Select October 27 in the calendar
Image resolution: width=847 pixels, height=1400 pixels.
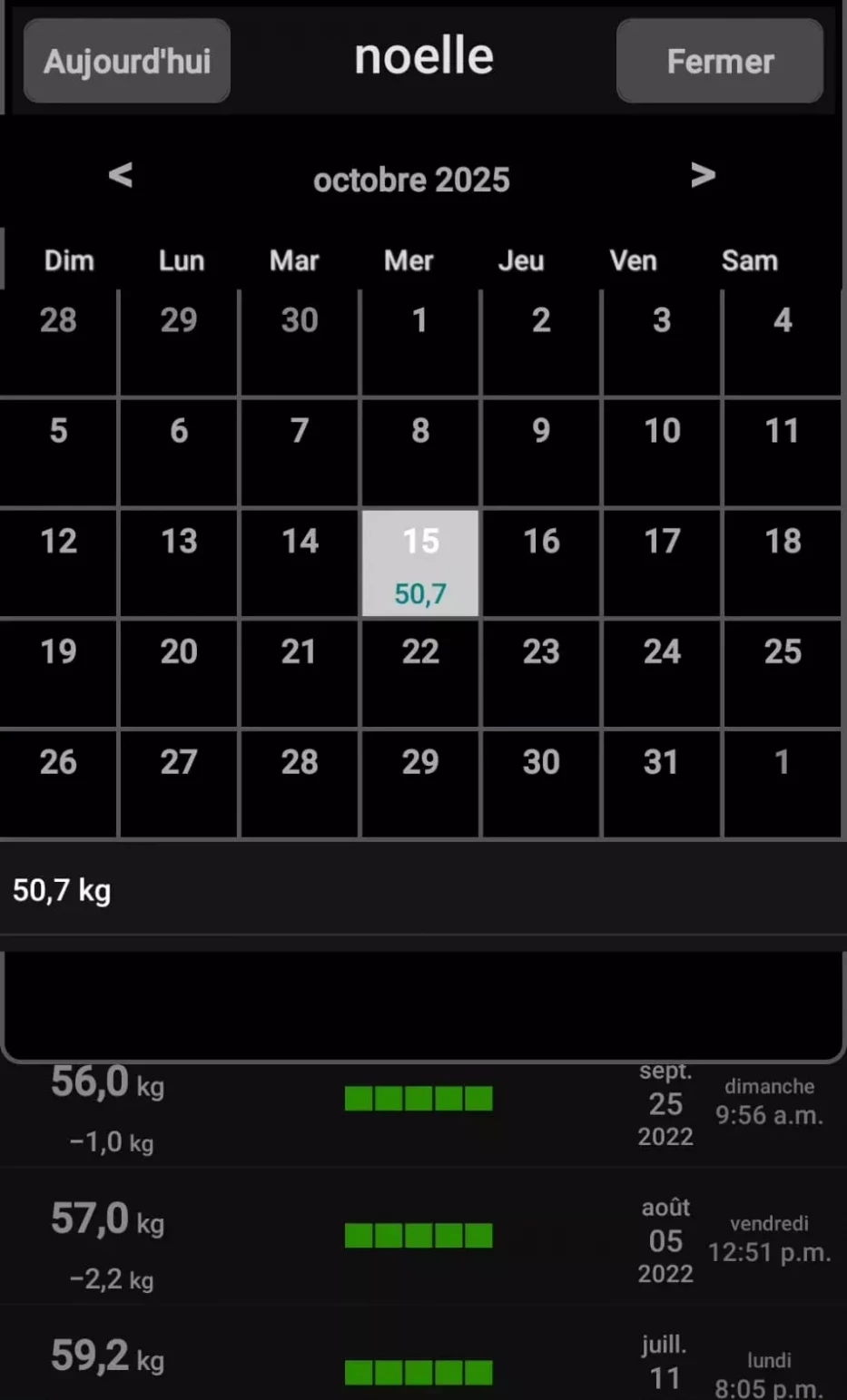179,783
